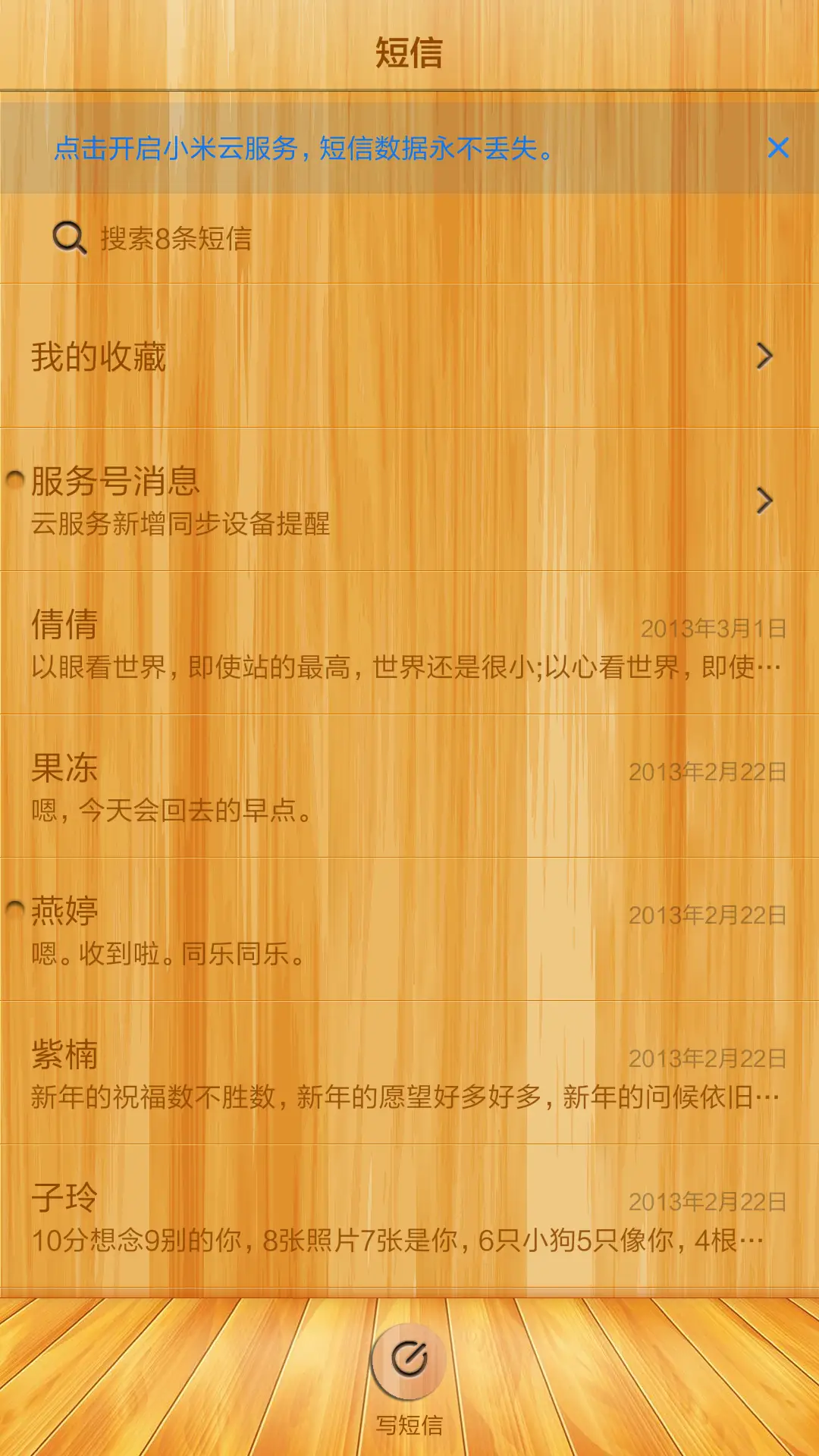Dismiss the cloud service banner with the X

click(779, 149)
